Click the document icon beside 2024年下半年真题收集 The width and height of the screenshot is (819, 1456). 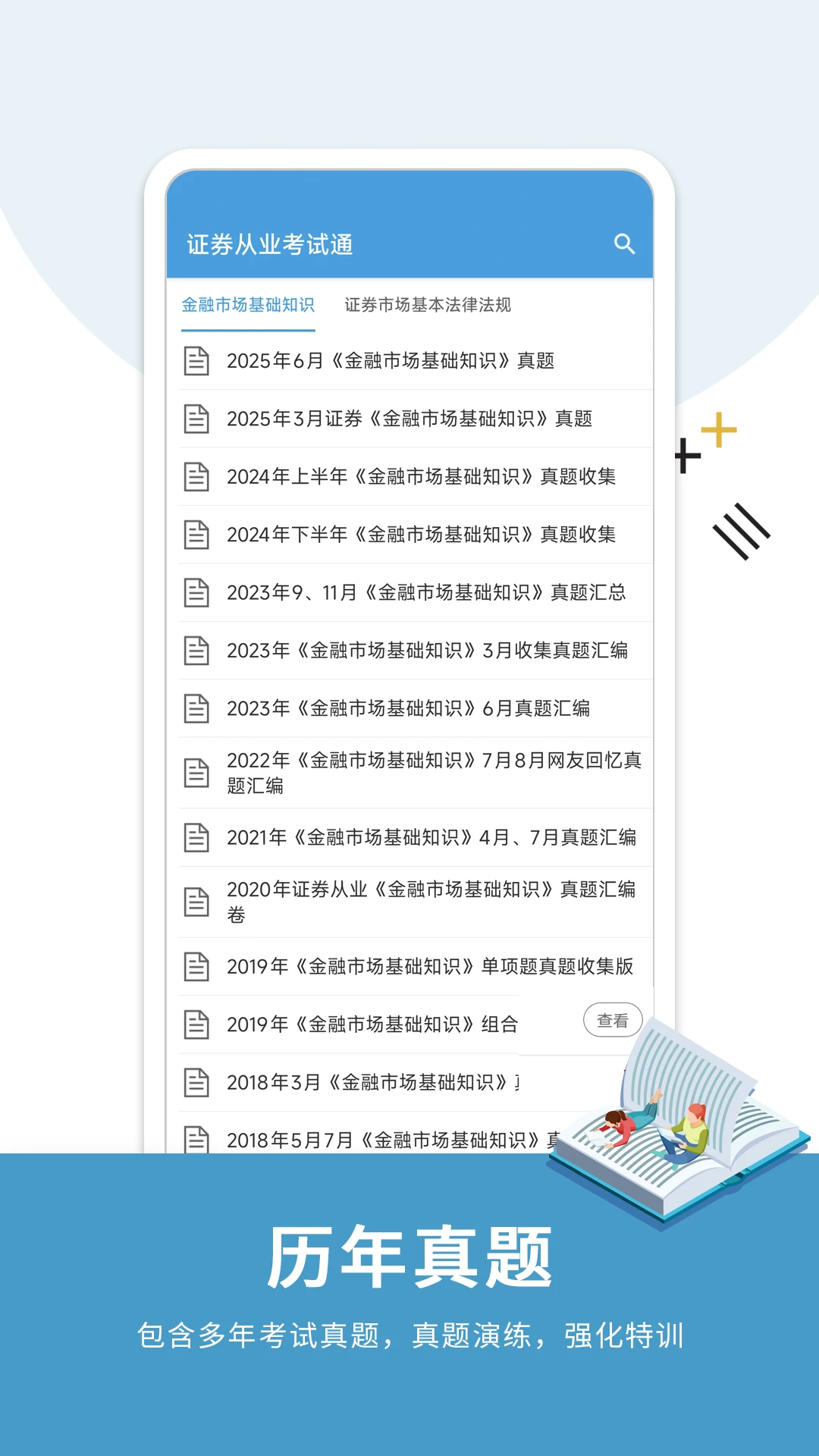pyautogui.click(x=198, y=535)
